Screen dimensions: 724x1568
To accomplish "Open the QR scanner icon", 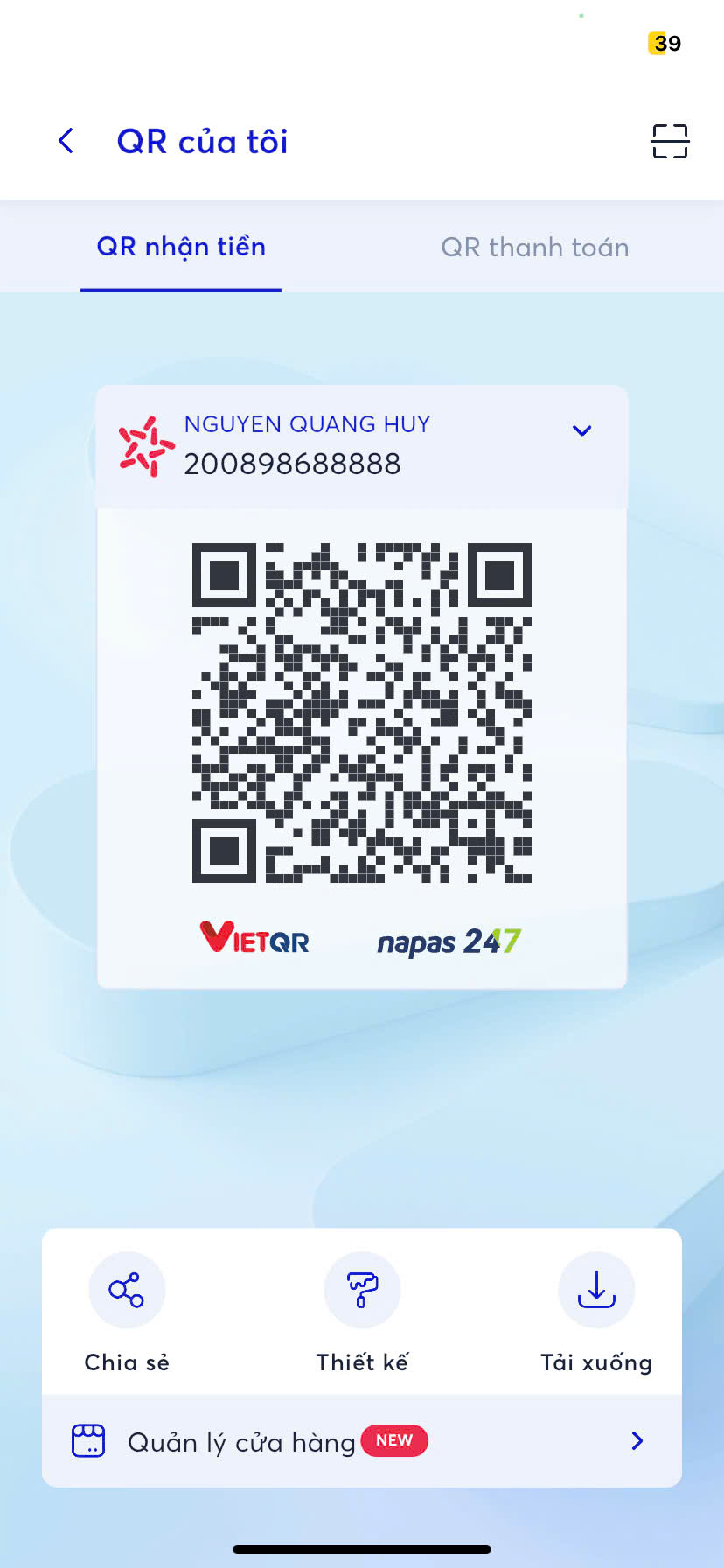I will [670, 141].
